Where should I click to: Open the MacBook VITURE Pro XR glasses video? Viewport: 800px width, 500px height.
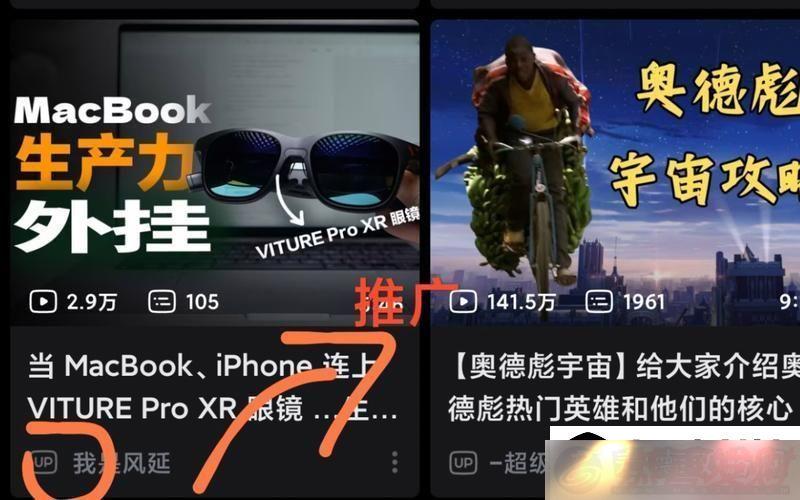click(214, 170)
